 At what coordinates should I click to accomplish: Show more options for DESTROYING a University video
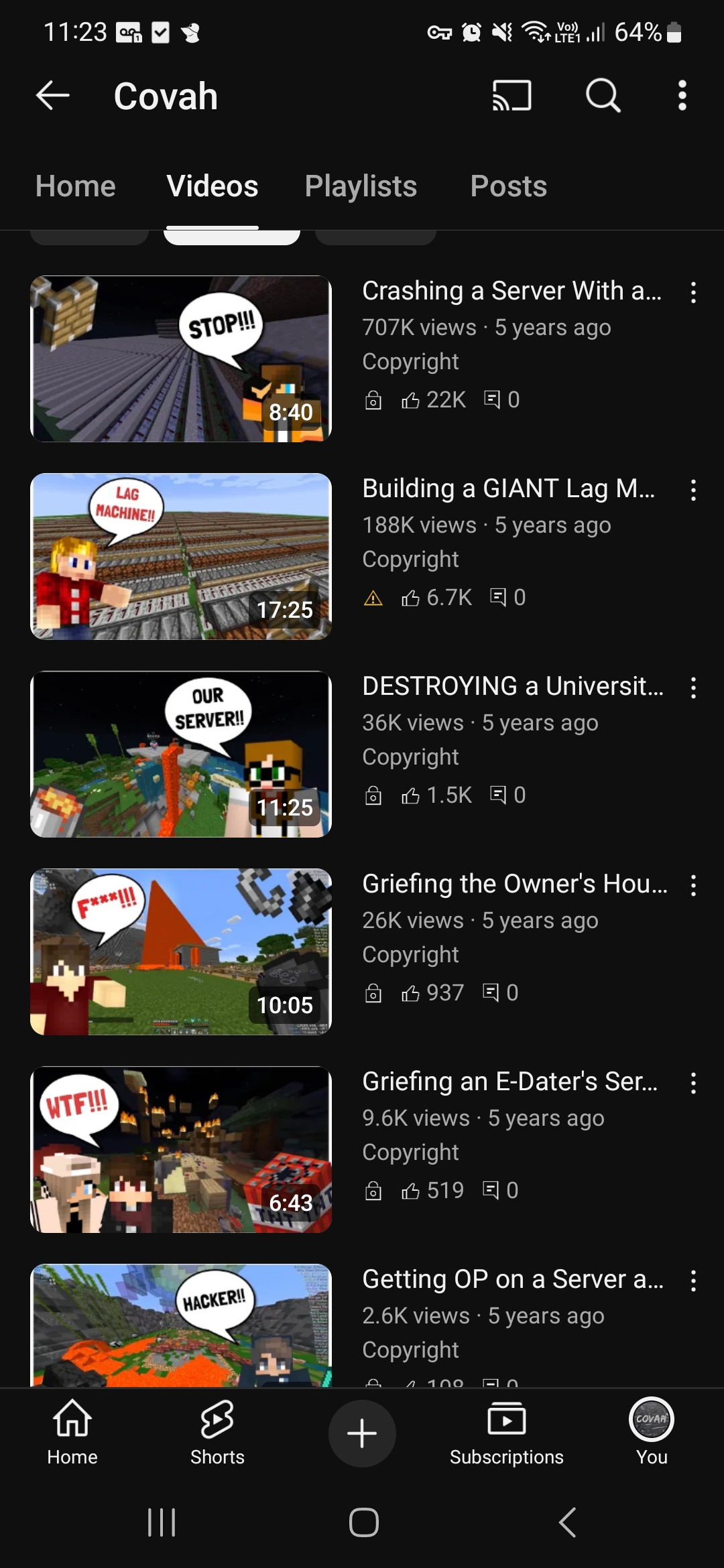[x=693, y=688]
